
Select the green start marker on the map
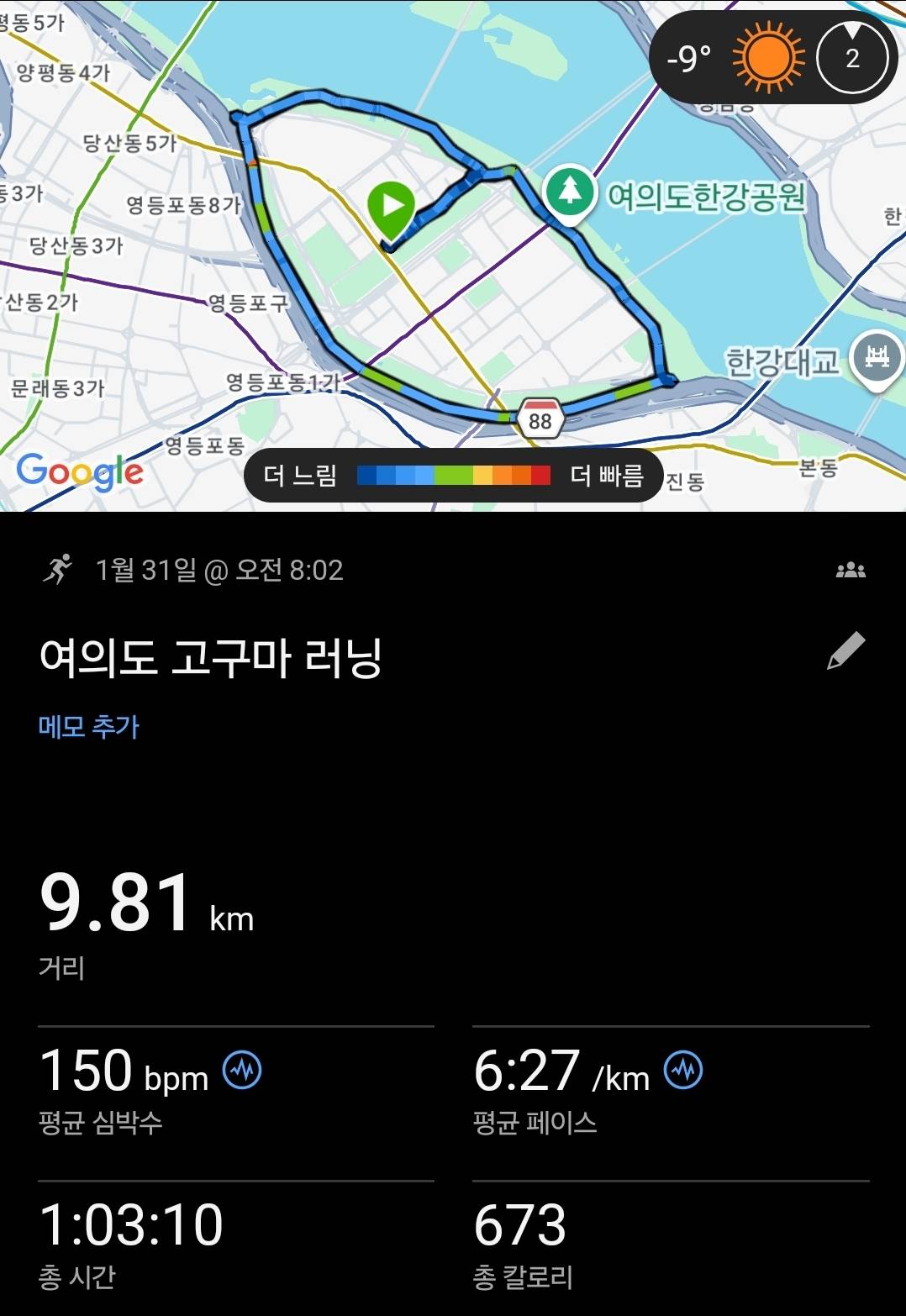coord(391,203)
